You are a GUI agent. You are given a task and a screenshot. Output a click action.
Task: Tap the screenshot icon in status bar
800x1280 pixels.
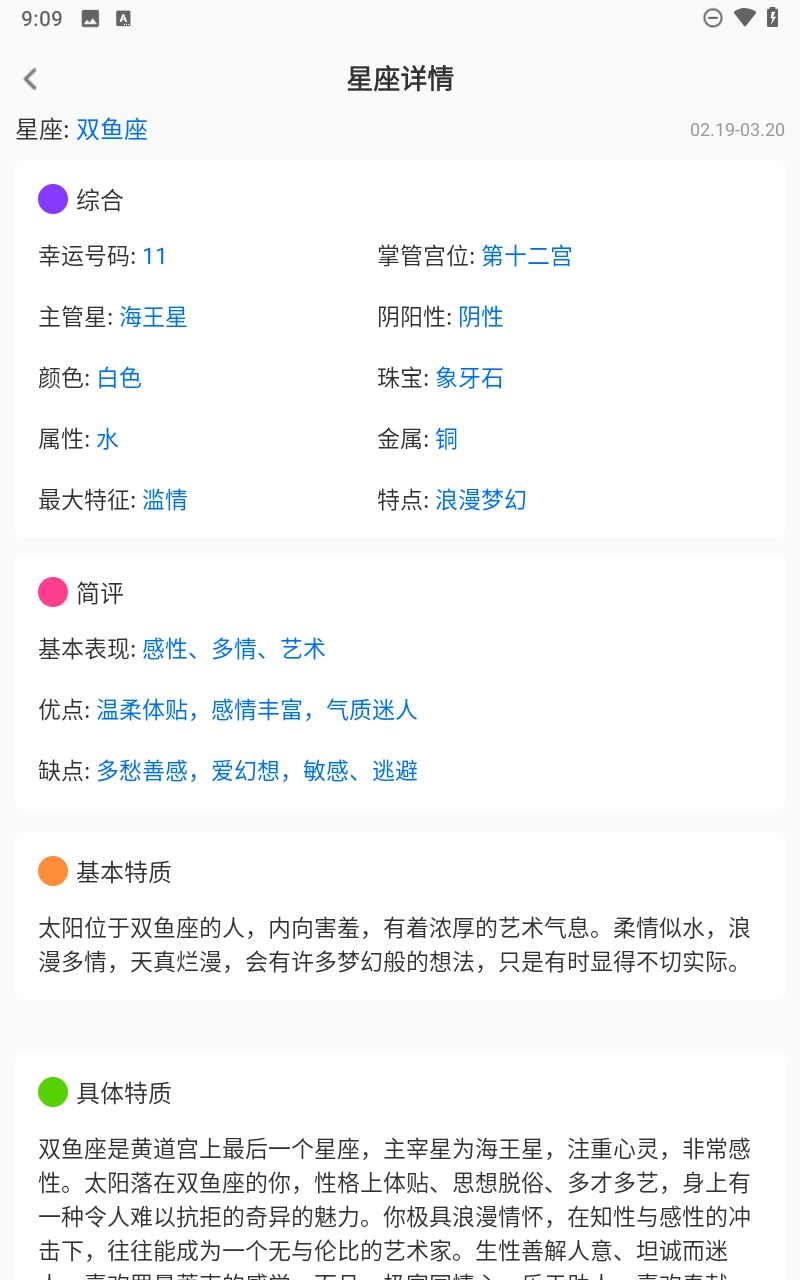click(89, 17)
